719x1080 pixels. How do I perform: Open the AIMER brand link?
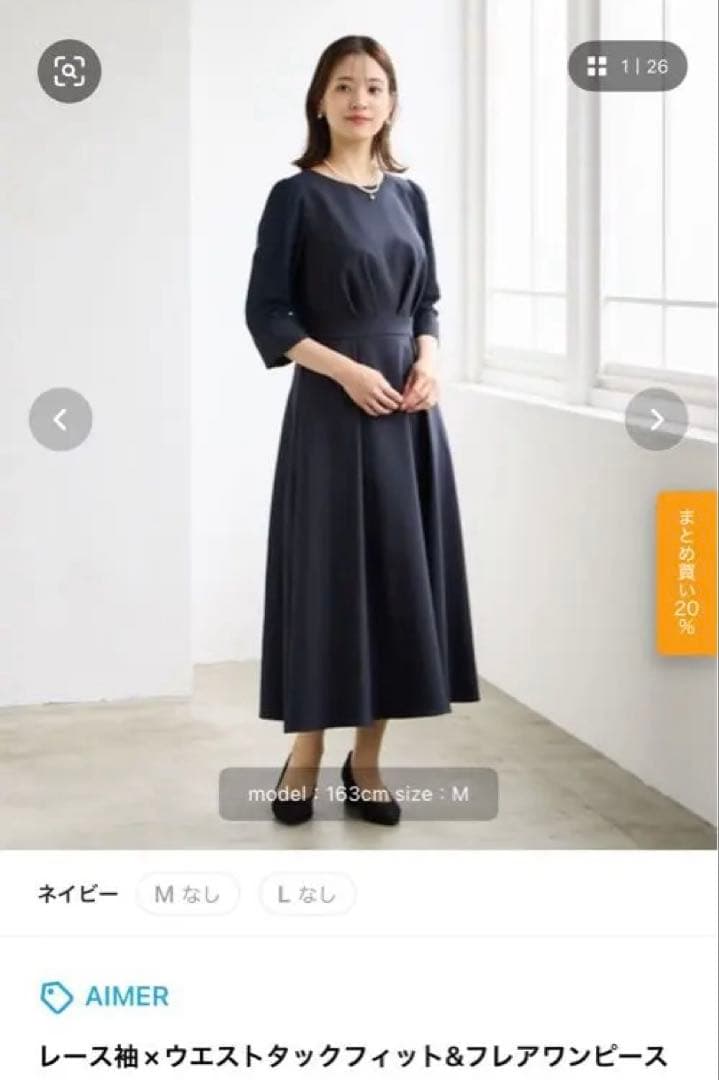(105, 996)
